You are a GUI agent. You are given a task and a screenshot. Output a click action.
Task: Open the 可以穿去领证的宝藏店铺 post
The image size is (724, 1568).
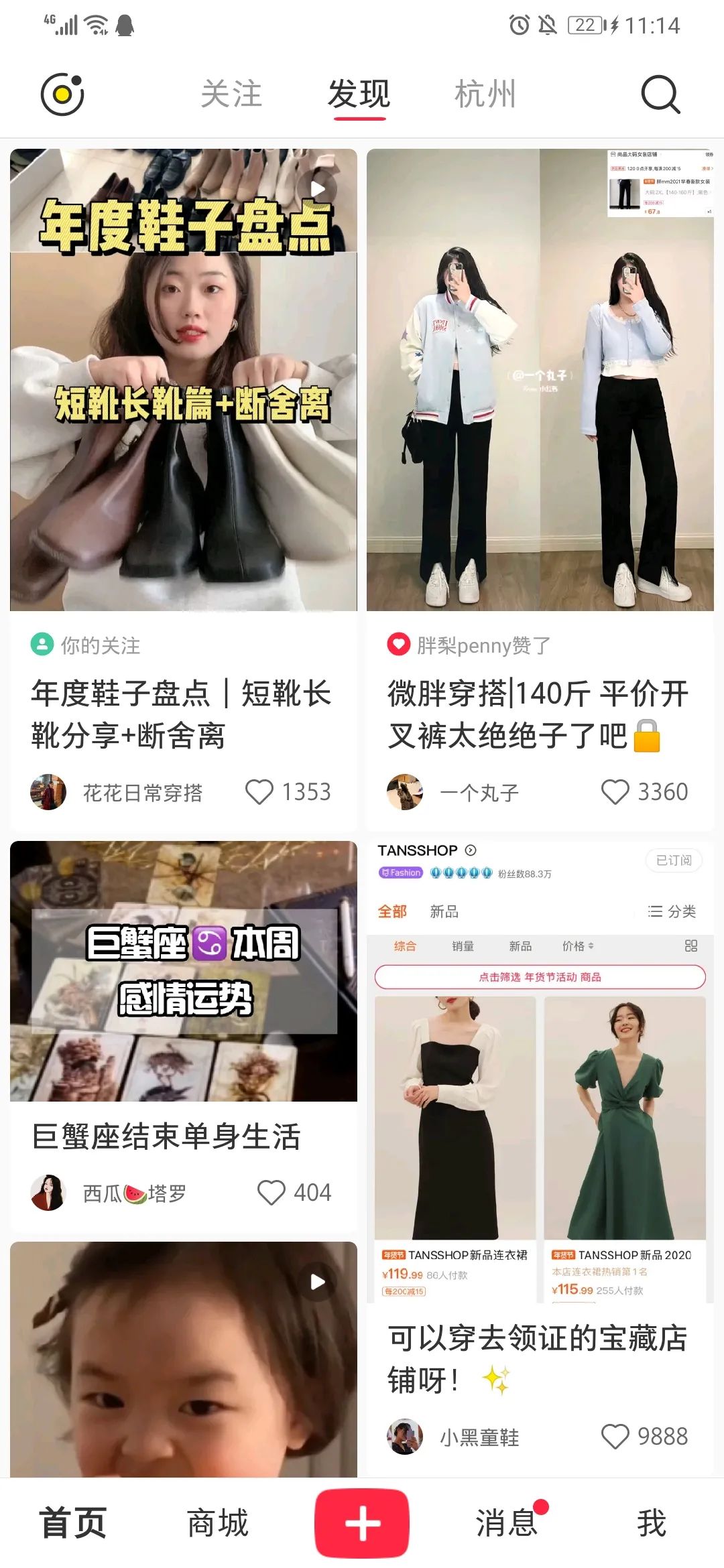coord(540,1072)
